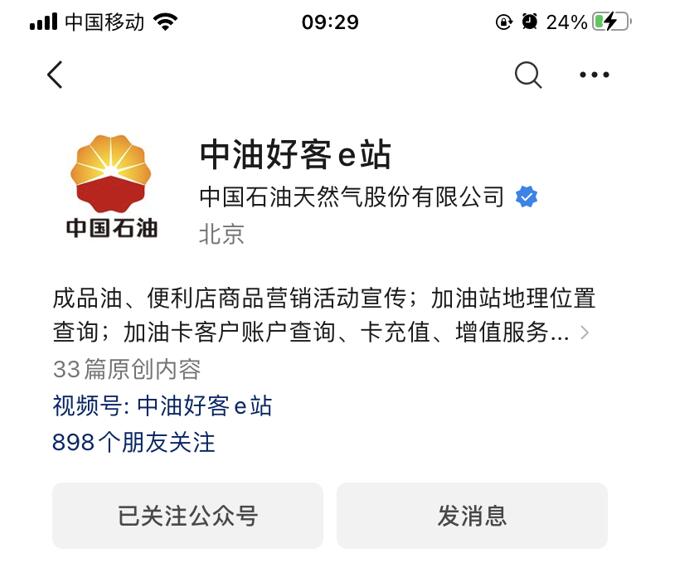Search within this official account

pyautogui.click(x=528, y=74)
